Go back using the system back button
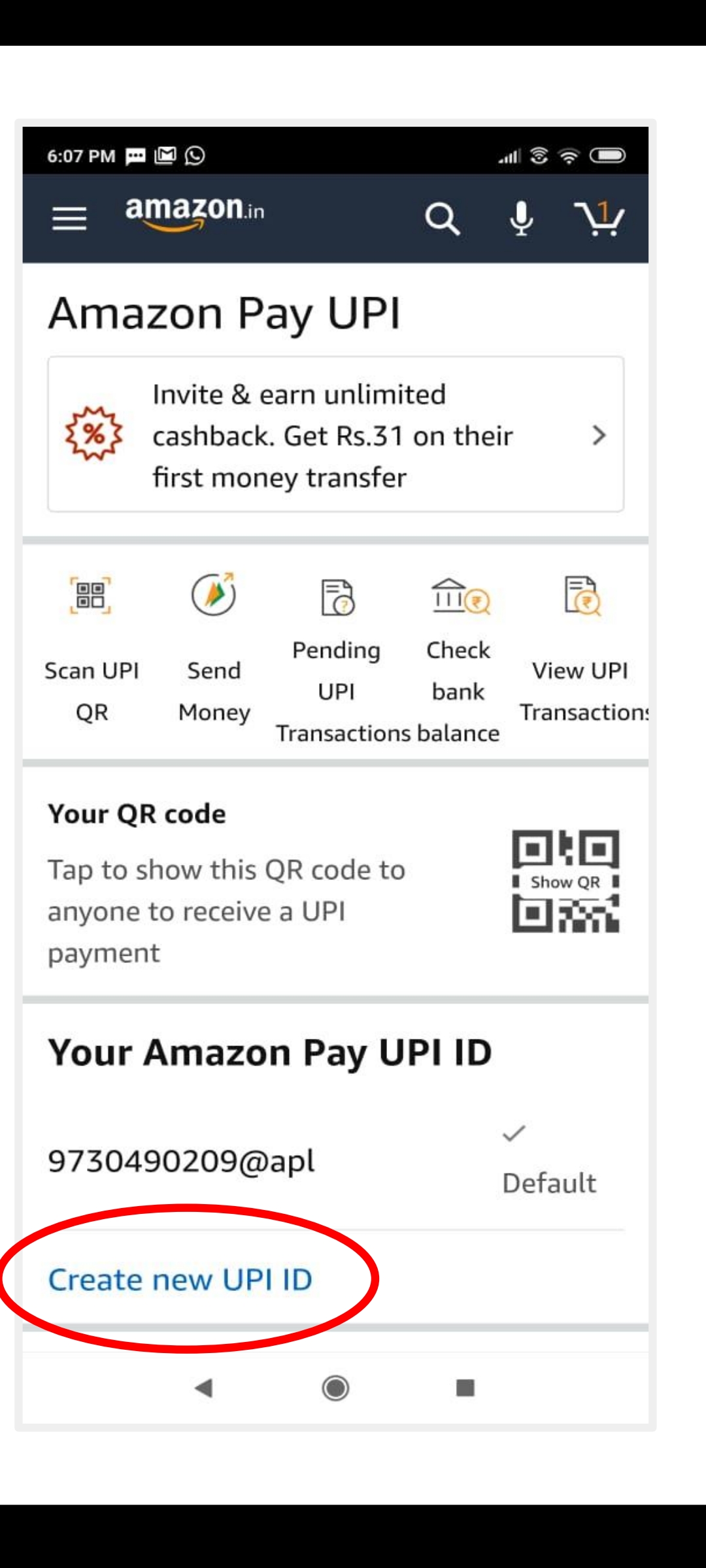Screen dimensions: 706x1568 point(204,1388)
